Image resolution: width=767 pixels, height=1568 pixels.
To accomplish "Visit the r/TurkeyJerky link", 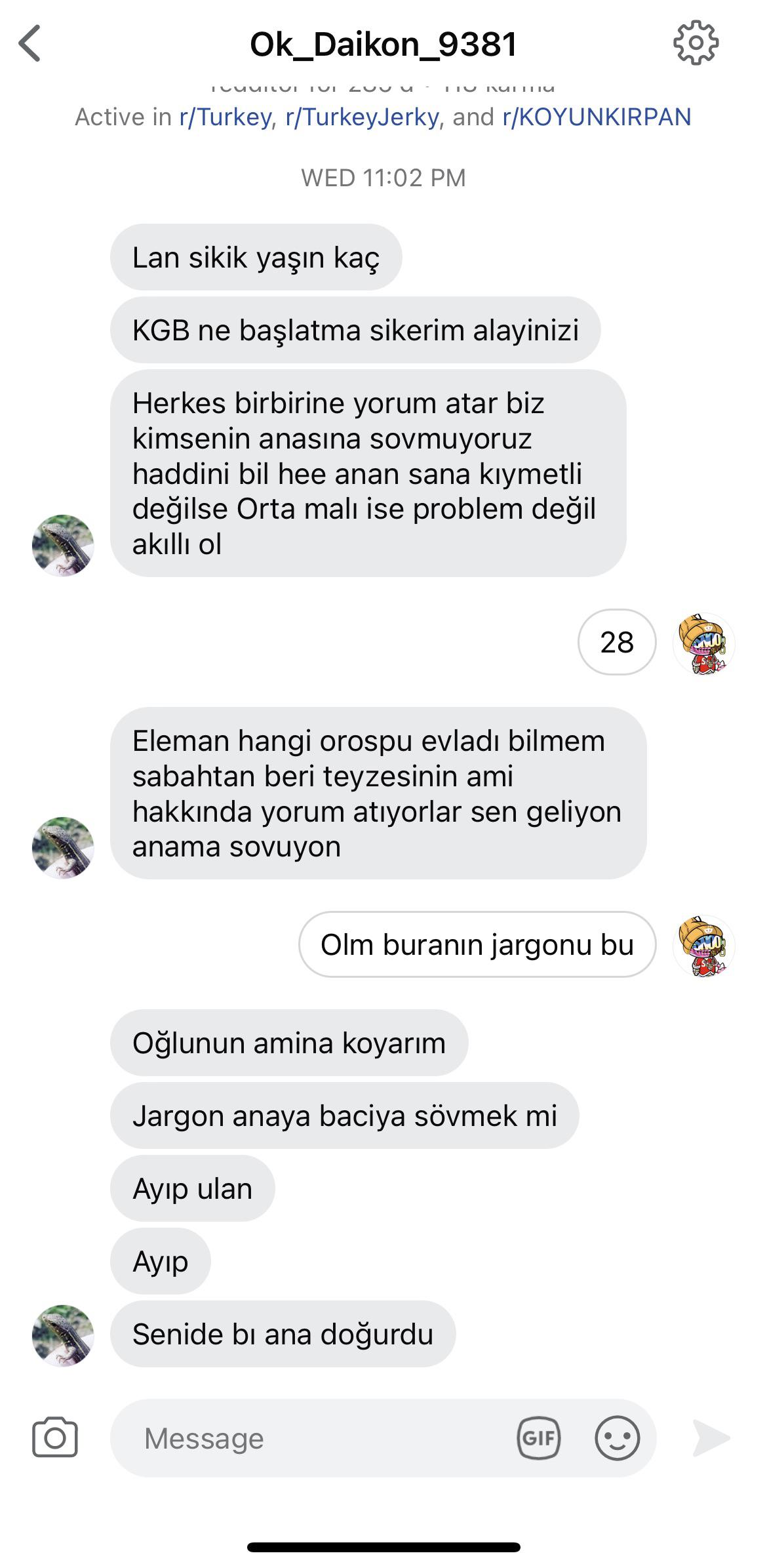I will pyautogui.click(x=362, y=117).
